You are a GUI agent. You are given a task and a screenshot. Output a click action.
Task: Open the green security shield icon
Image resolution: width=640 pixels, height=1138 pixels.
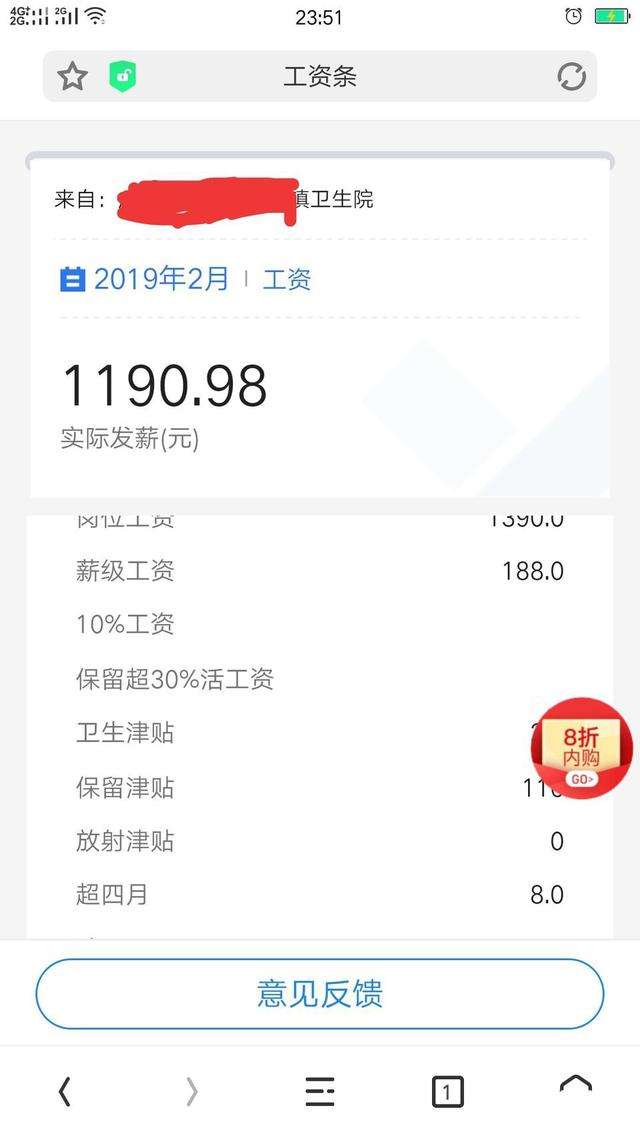[123, 76]
